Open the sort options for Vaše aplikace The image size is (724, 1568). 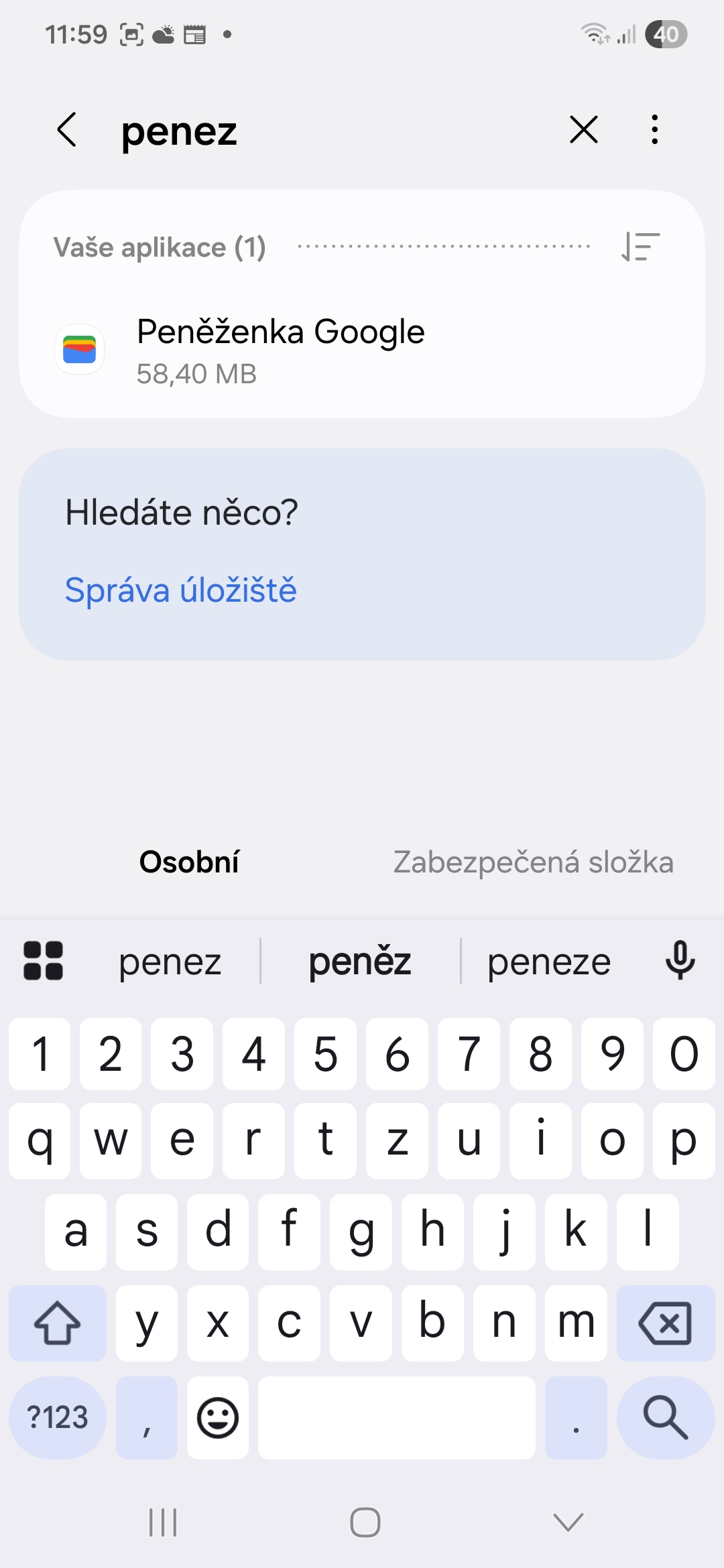pos(640,247)
